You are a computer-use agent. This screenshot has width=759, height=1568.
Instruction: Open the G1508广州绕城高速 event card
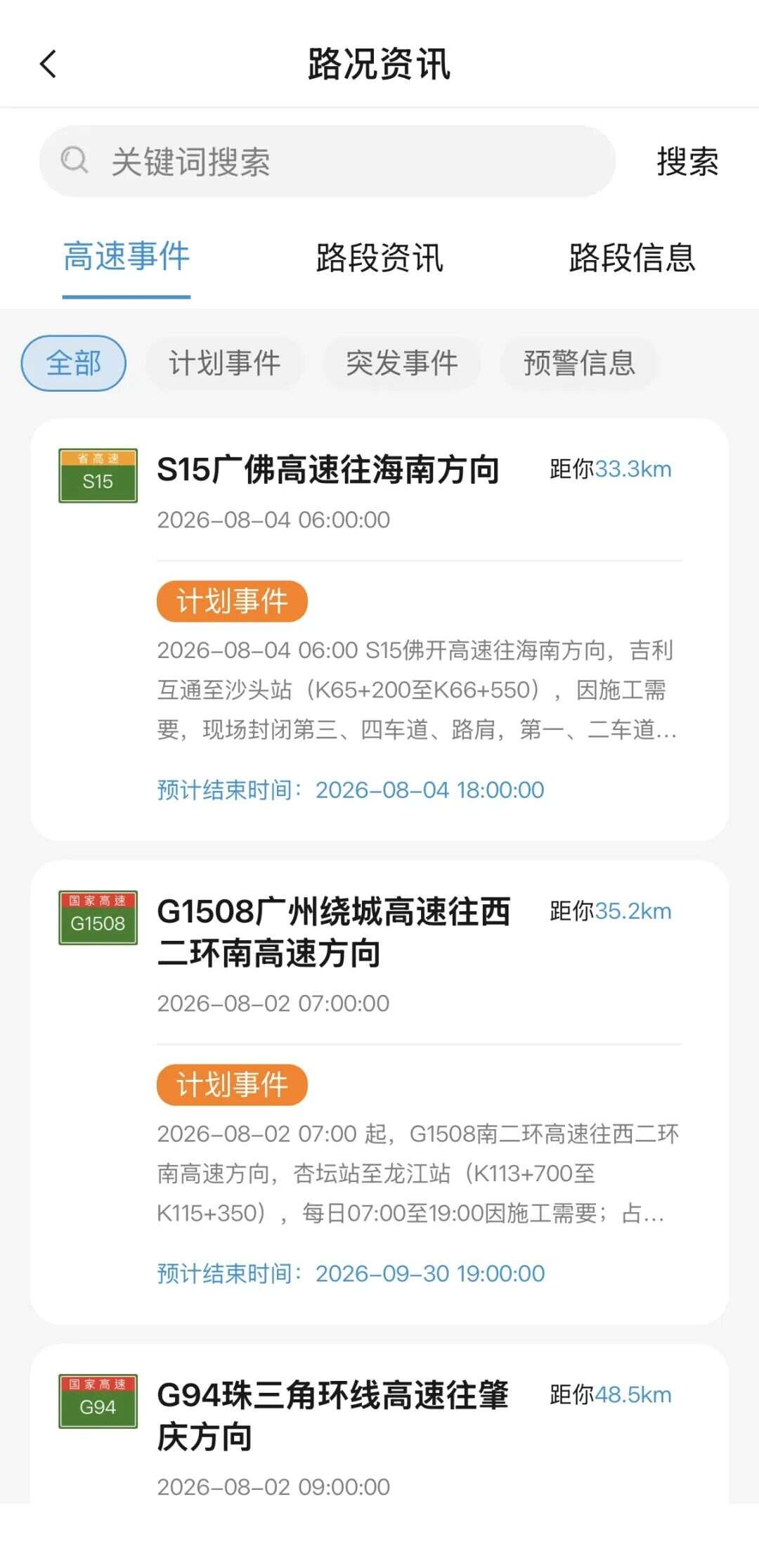click(379, 1093)
